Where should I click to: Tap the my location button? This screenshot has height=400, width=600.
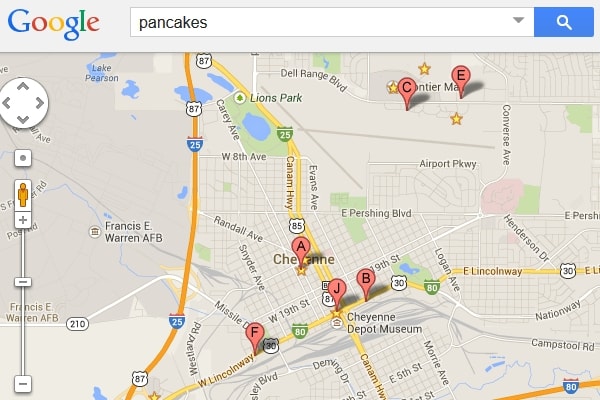pyautogui.click(x=23, y=158)
